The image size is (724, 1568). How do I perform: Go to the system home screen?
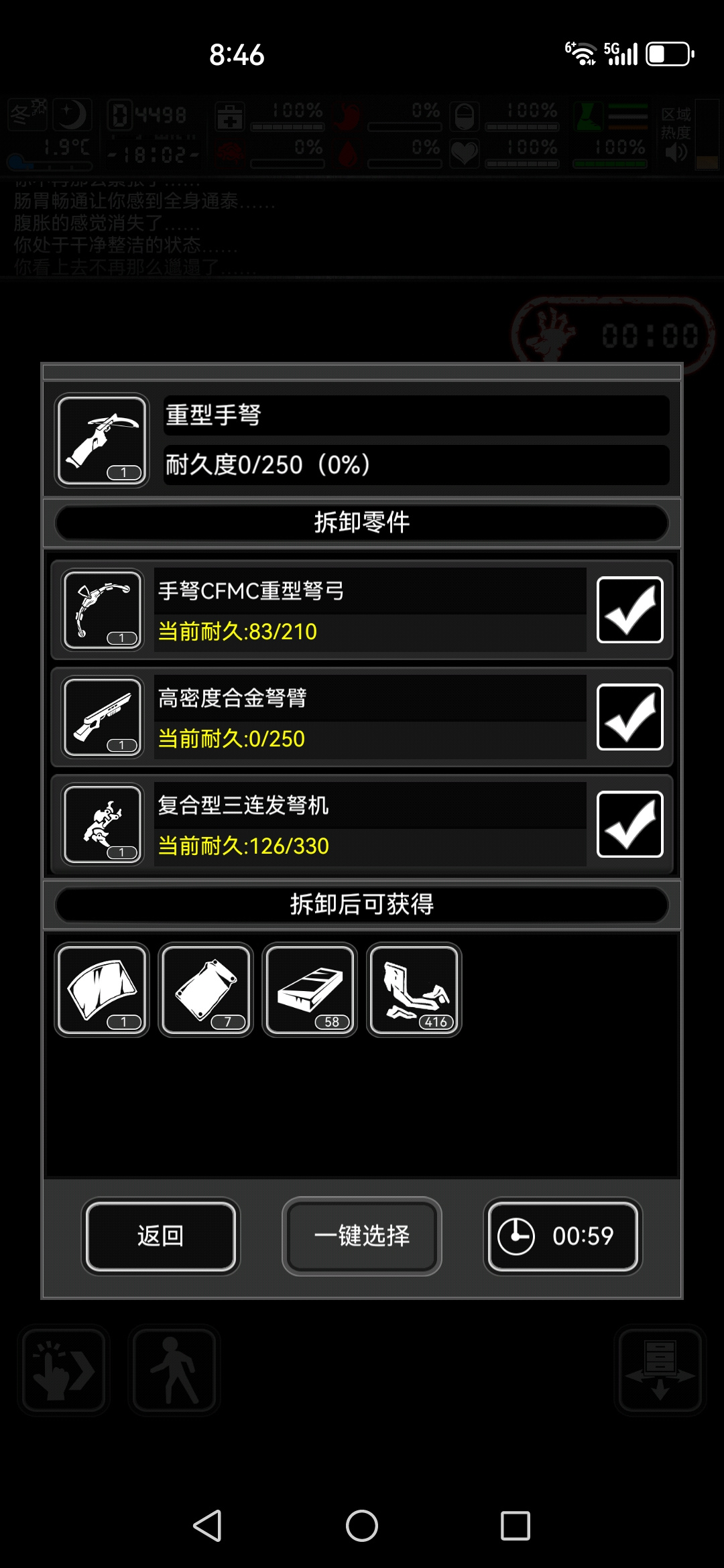pos(362,1526)
